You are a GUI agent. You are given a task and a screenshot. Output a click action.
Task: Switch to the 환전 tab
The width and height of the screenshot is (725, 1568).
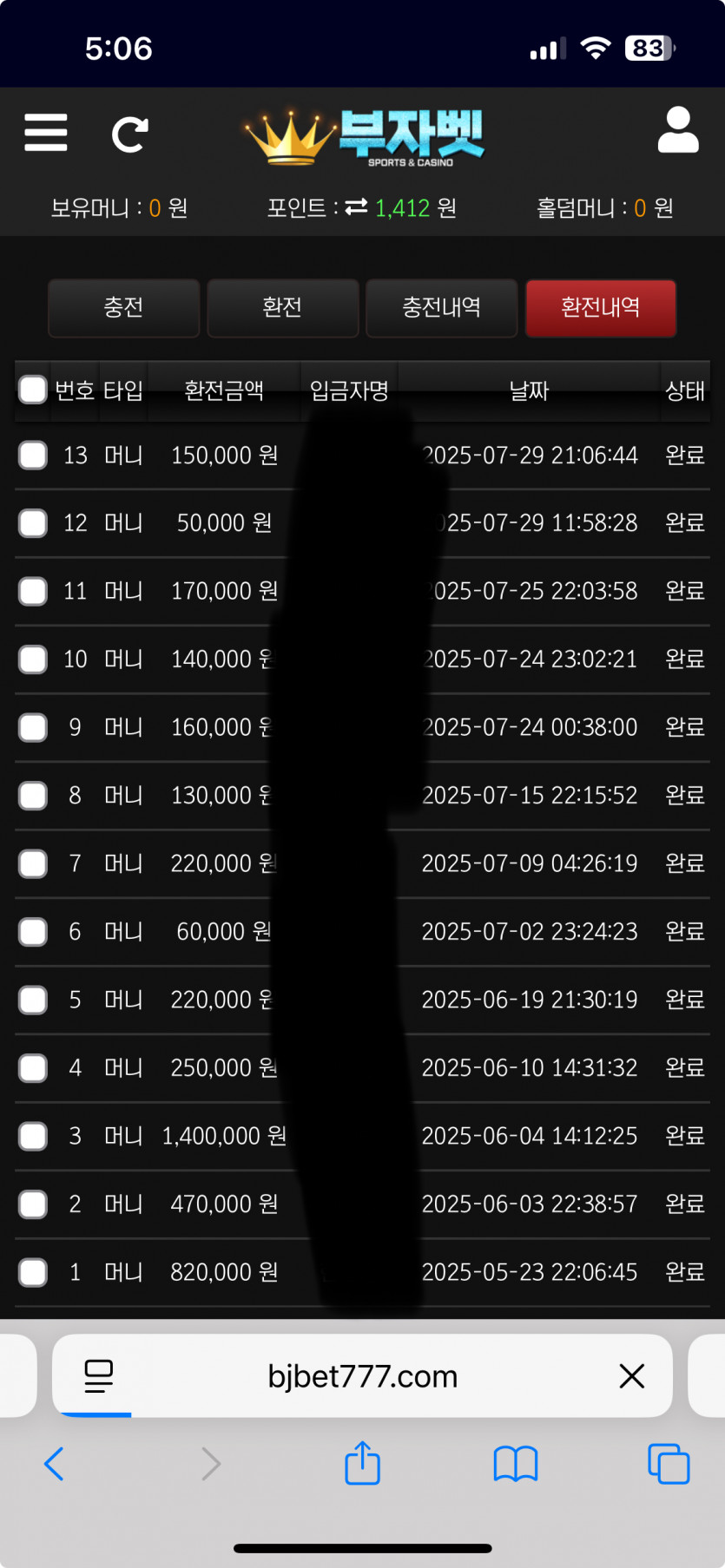282,307
